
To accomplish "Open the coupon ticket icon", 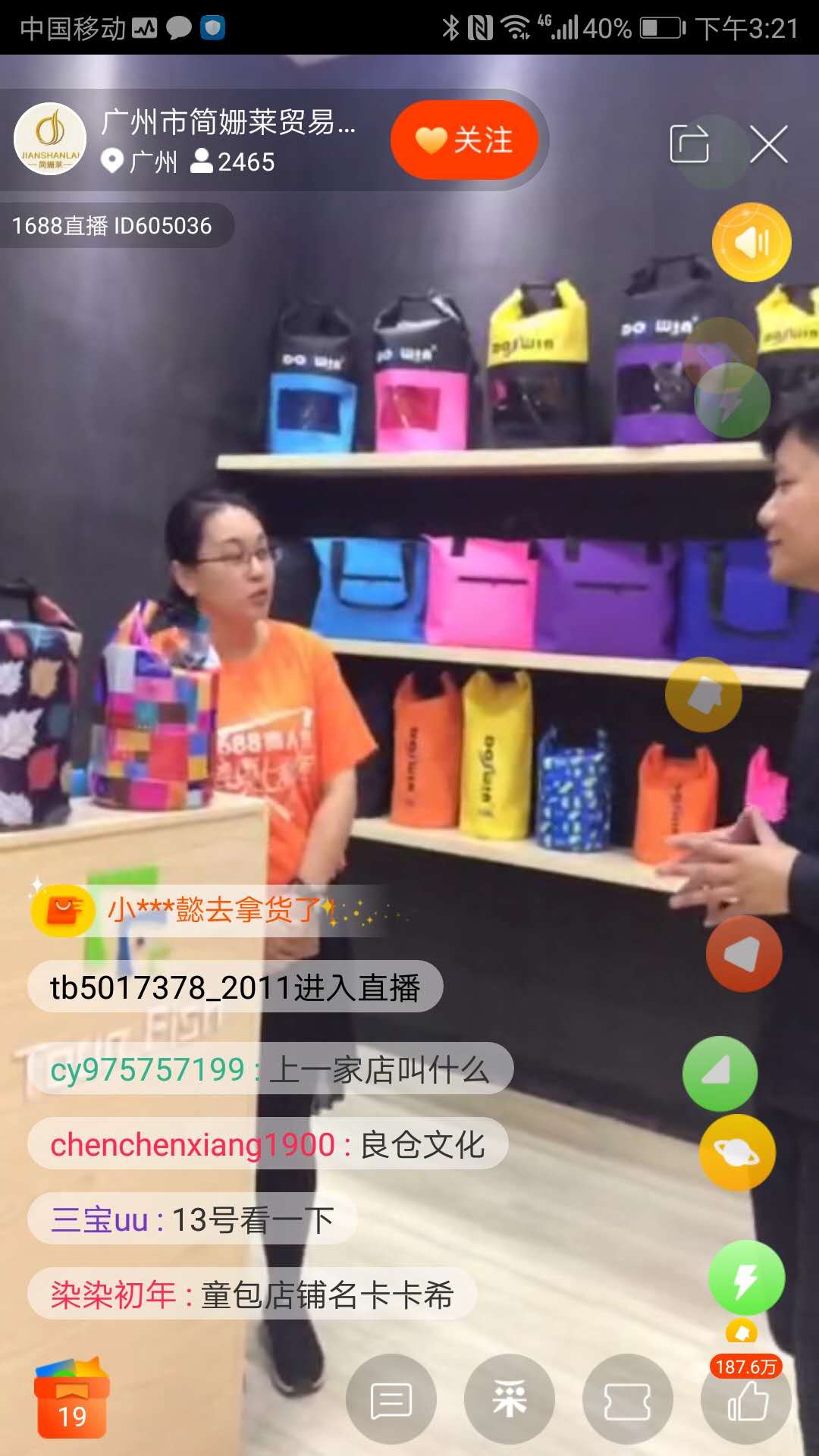I will (627, 1399).
